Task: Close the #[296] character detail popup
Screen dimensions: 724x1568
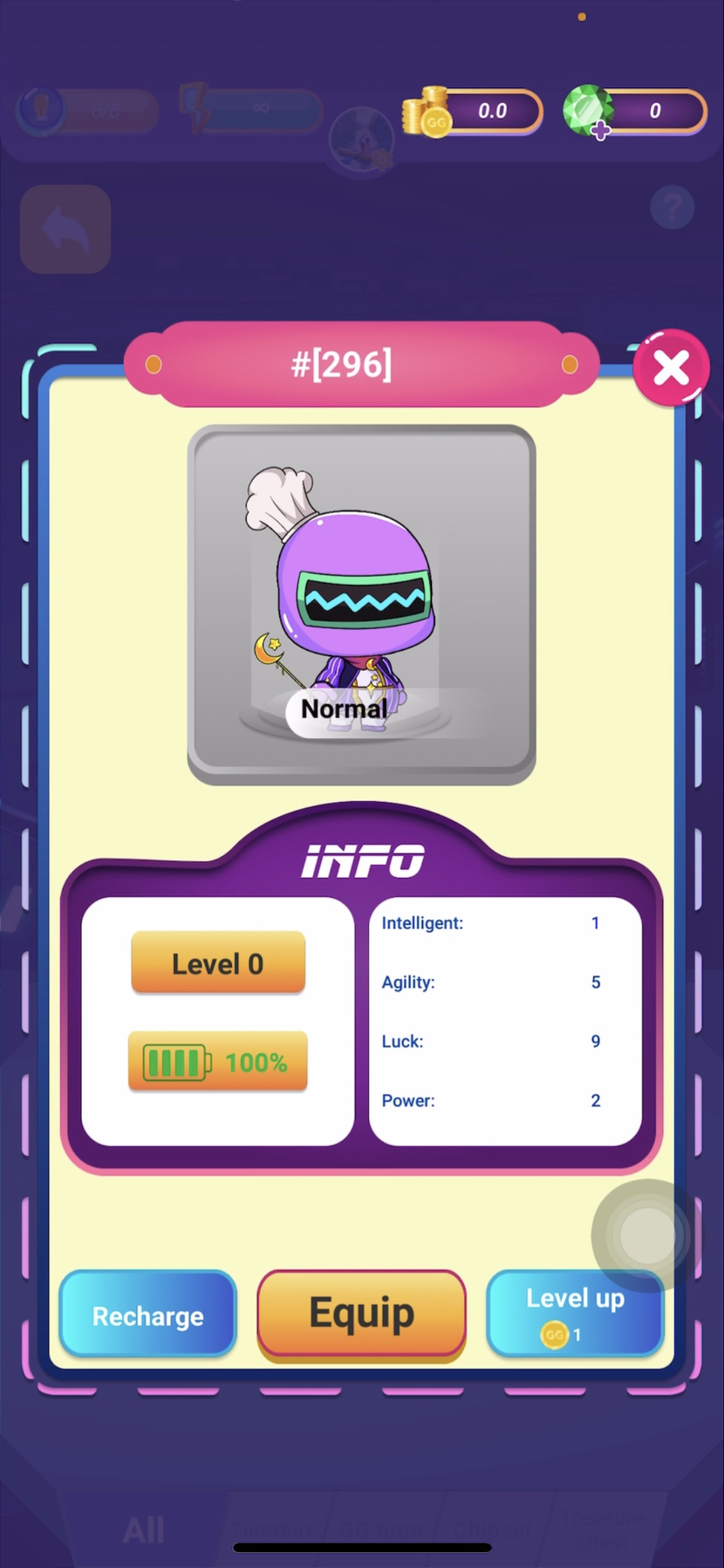Action: (x=671, y=367)
